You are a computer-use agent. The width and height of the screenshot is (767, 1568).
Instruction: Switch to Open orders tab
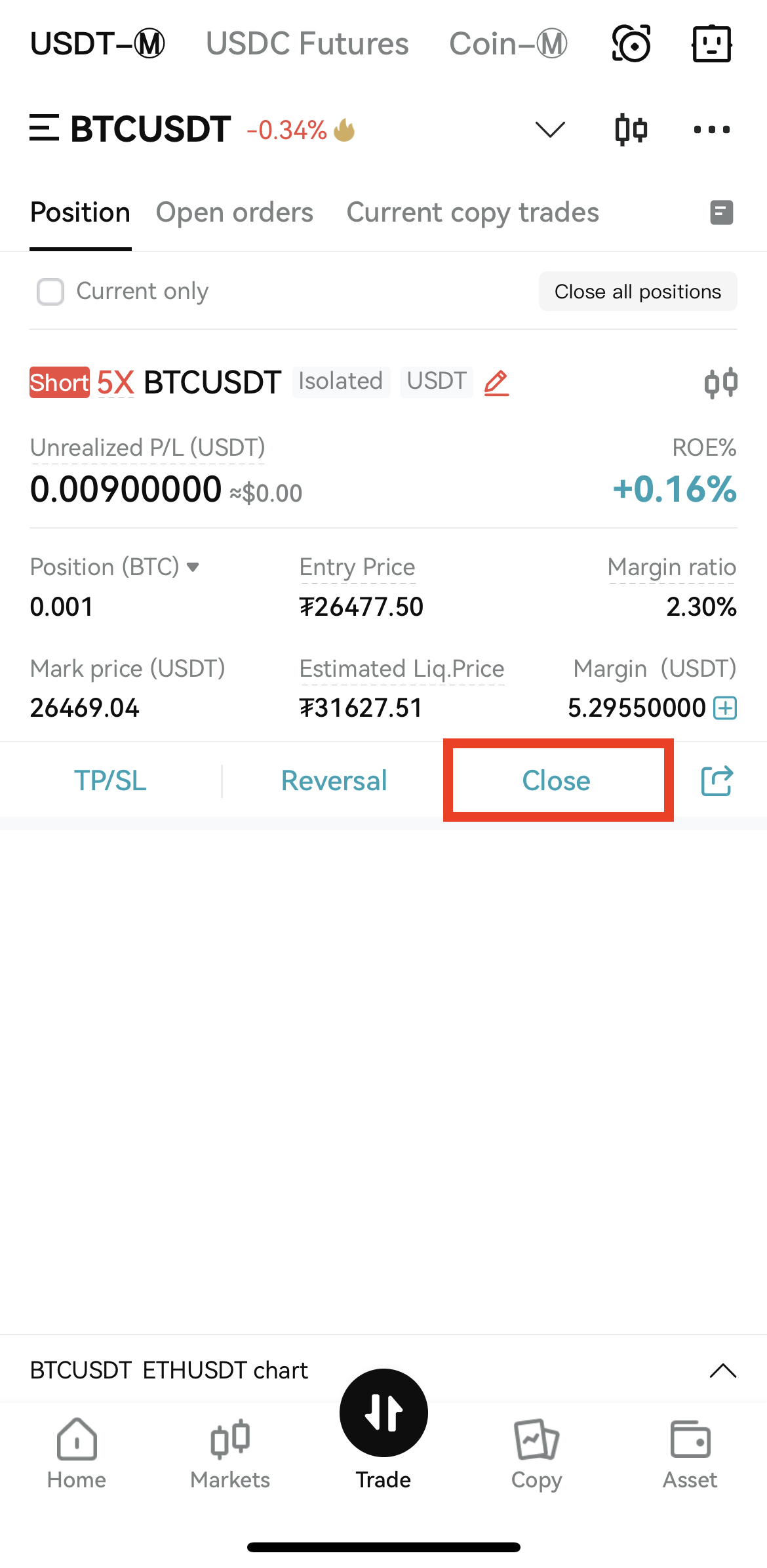click(x=234, y=212)
